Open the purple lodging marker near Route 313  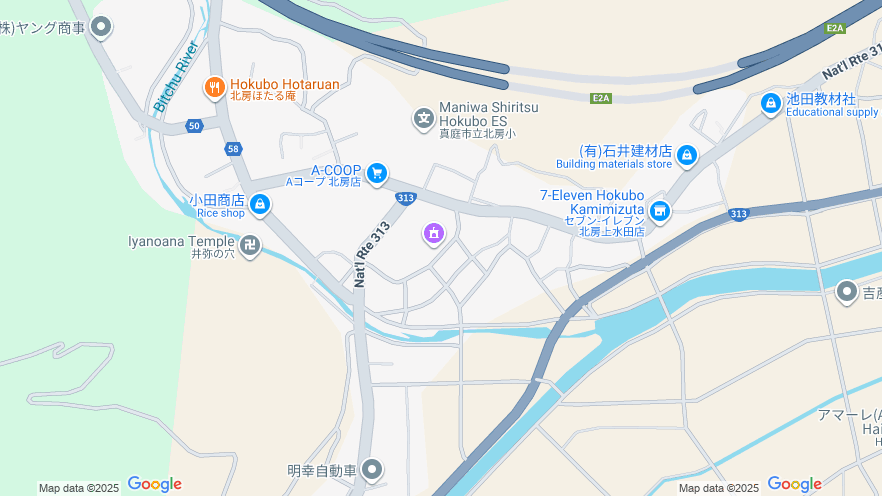coord(433,234)
